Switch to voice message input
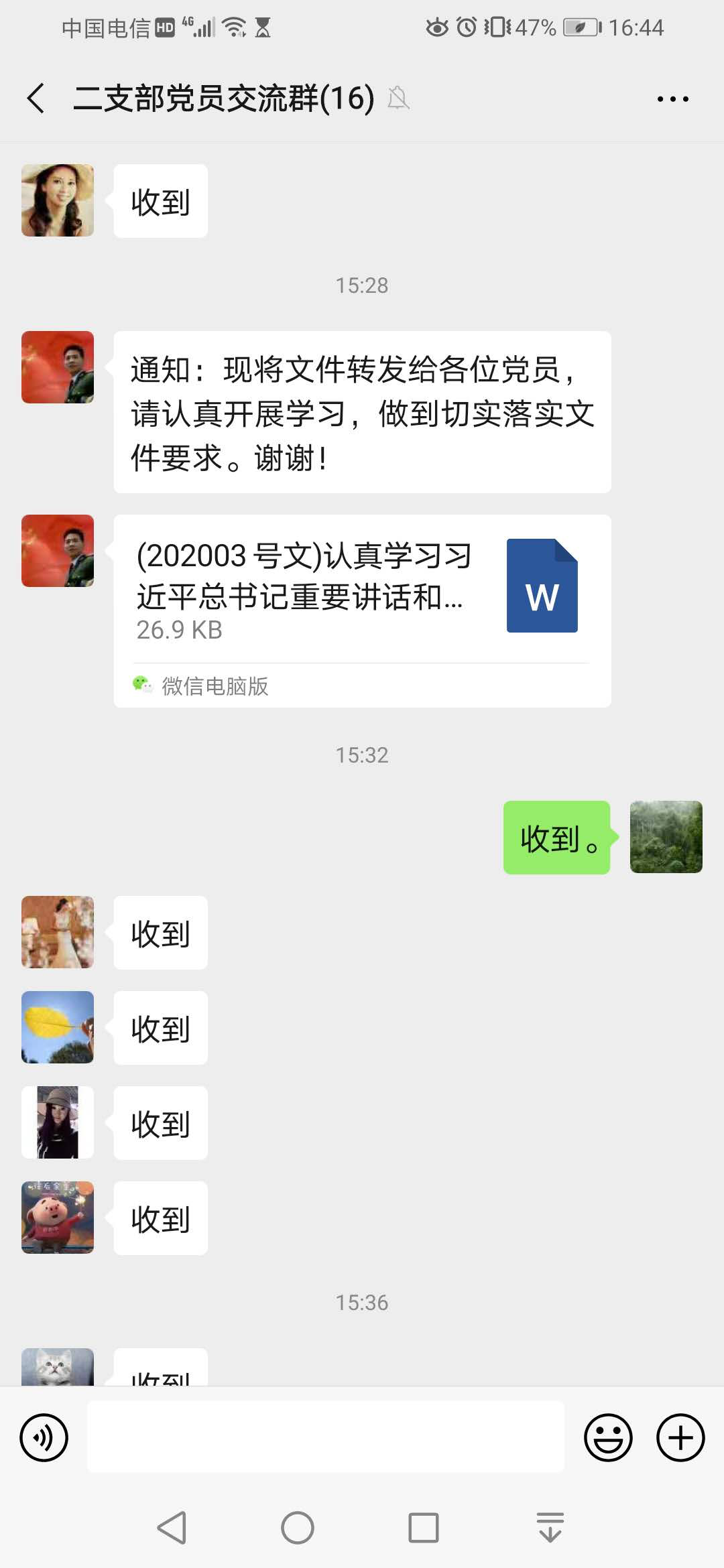 44,1437
